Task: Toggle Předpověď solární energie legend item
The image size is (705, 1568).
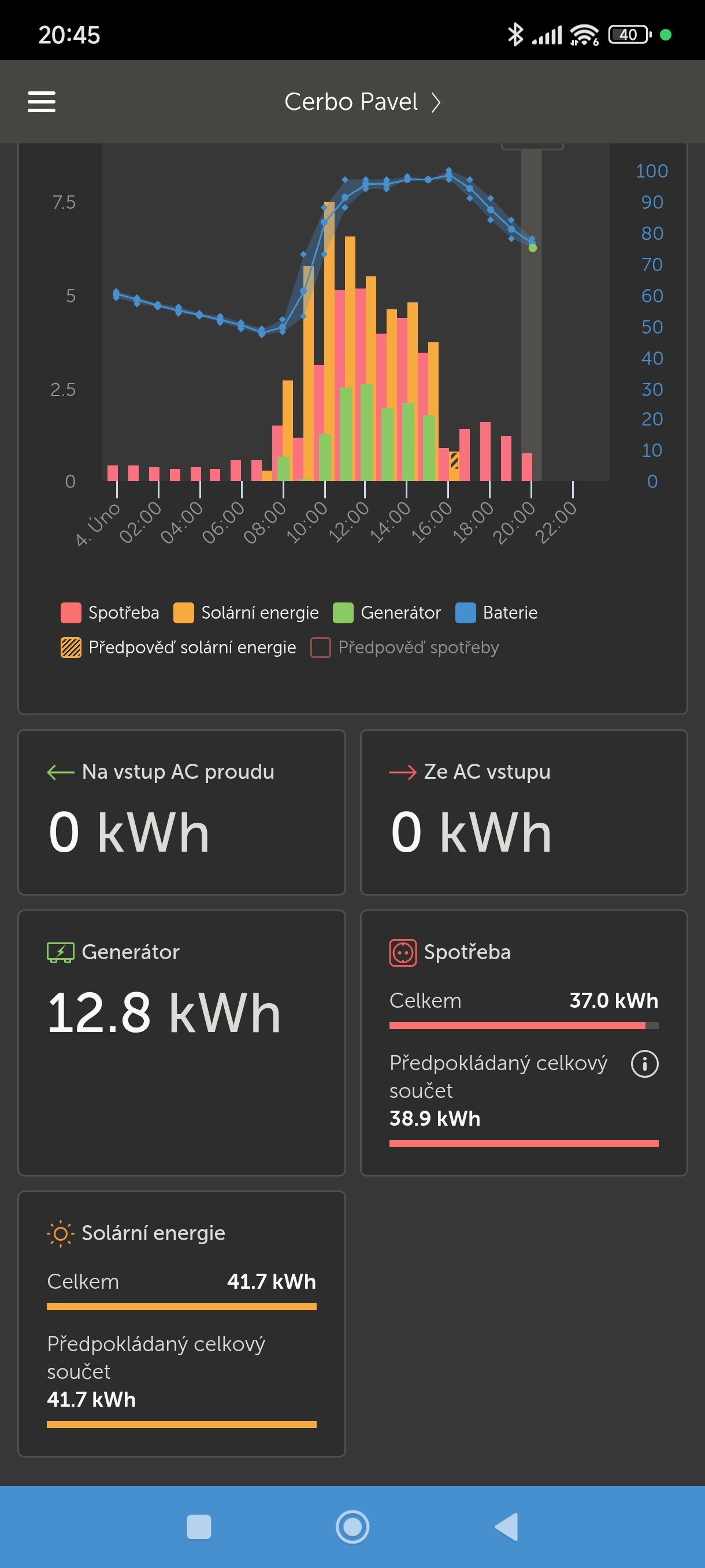Action: tap(179, 647)
